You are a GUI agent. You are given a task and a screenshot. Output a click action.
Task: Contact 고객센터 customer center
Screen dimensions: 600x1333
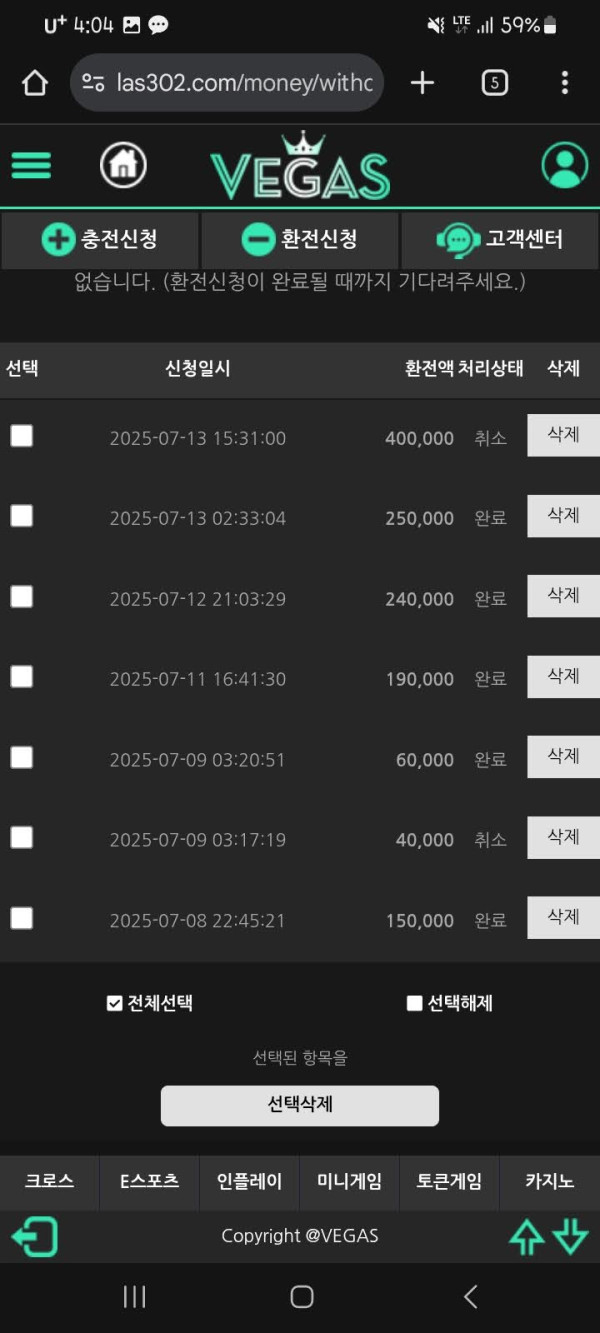coord(500,240)
